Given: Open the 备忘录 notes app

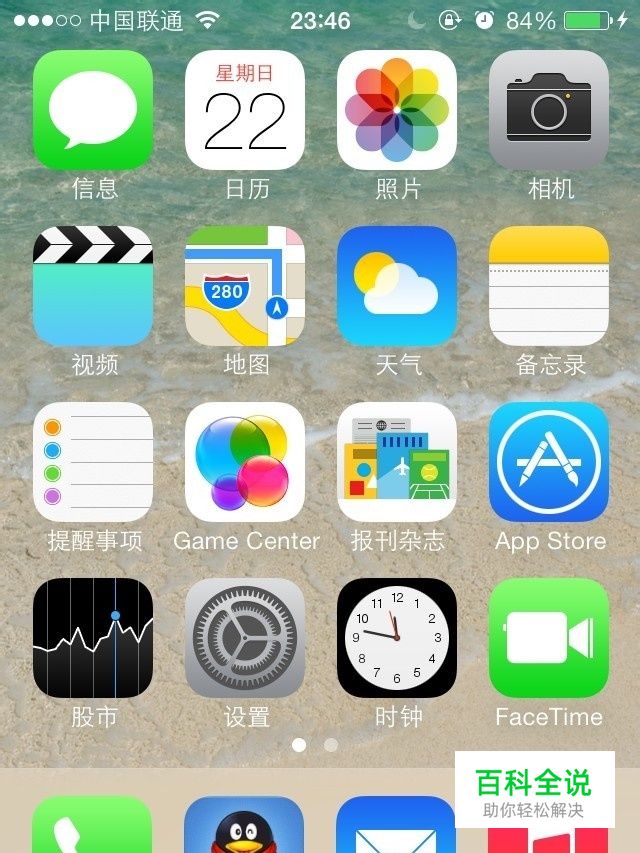Looking at the screenshot, I should [549, 286].
